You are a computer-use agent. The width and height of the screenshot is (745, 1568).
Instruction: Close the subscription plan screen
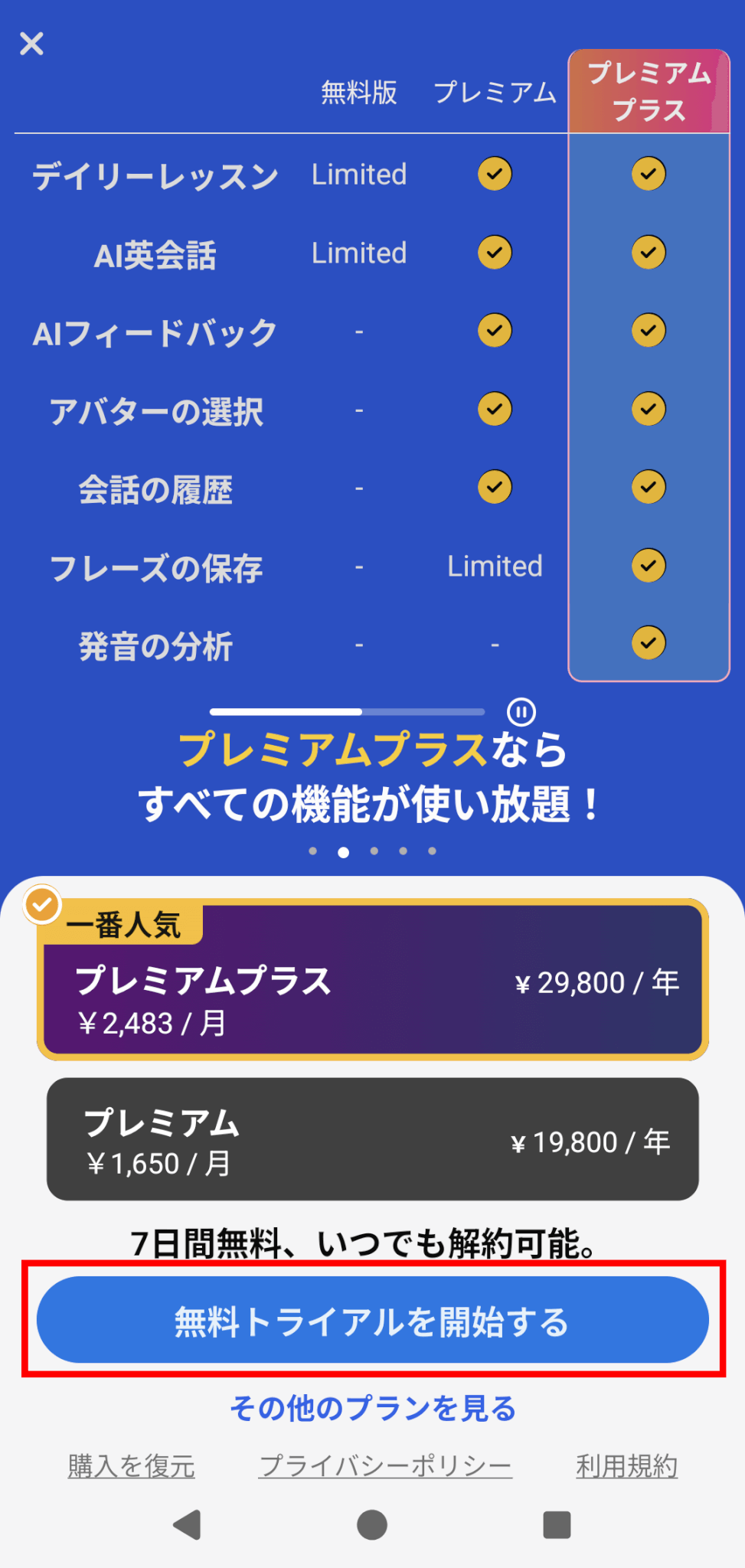click(31, 44)
